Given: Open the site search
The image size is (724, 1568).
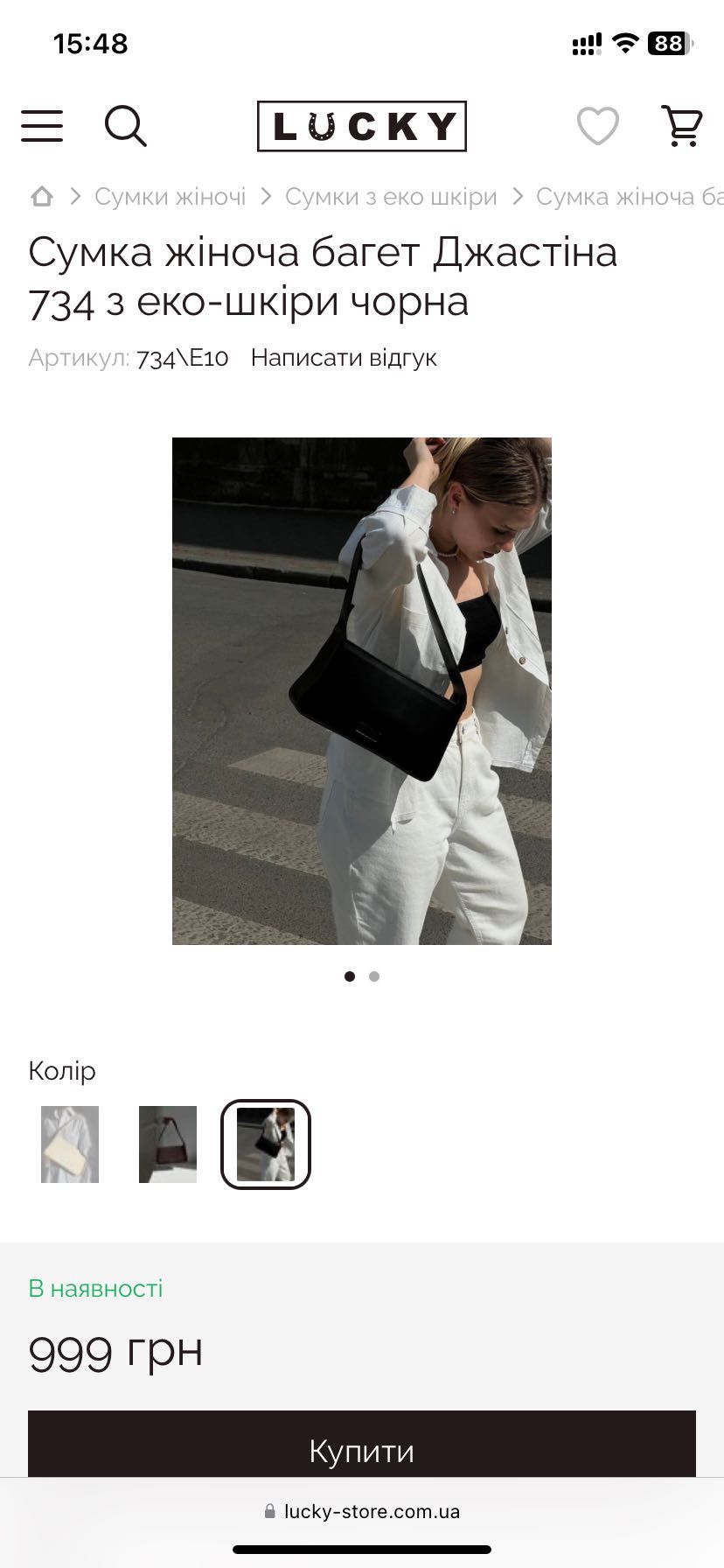Looking at the screenshot, I should (x=125, y=126).
